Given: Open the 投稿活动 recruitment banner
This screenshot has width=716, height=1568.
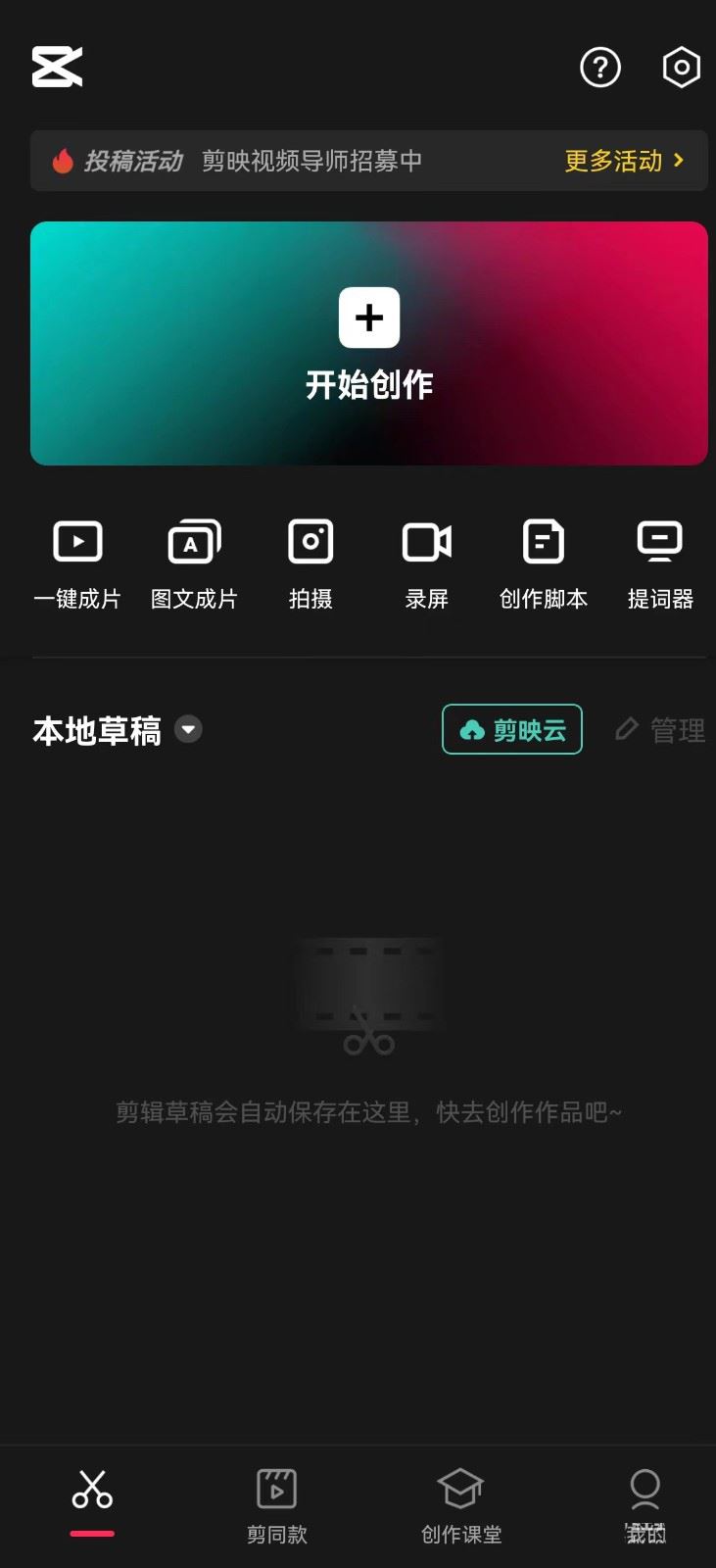Looking at the screenshot, I should (x=294, y=161).
